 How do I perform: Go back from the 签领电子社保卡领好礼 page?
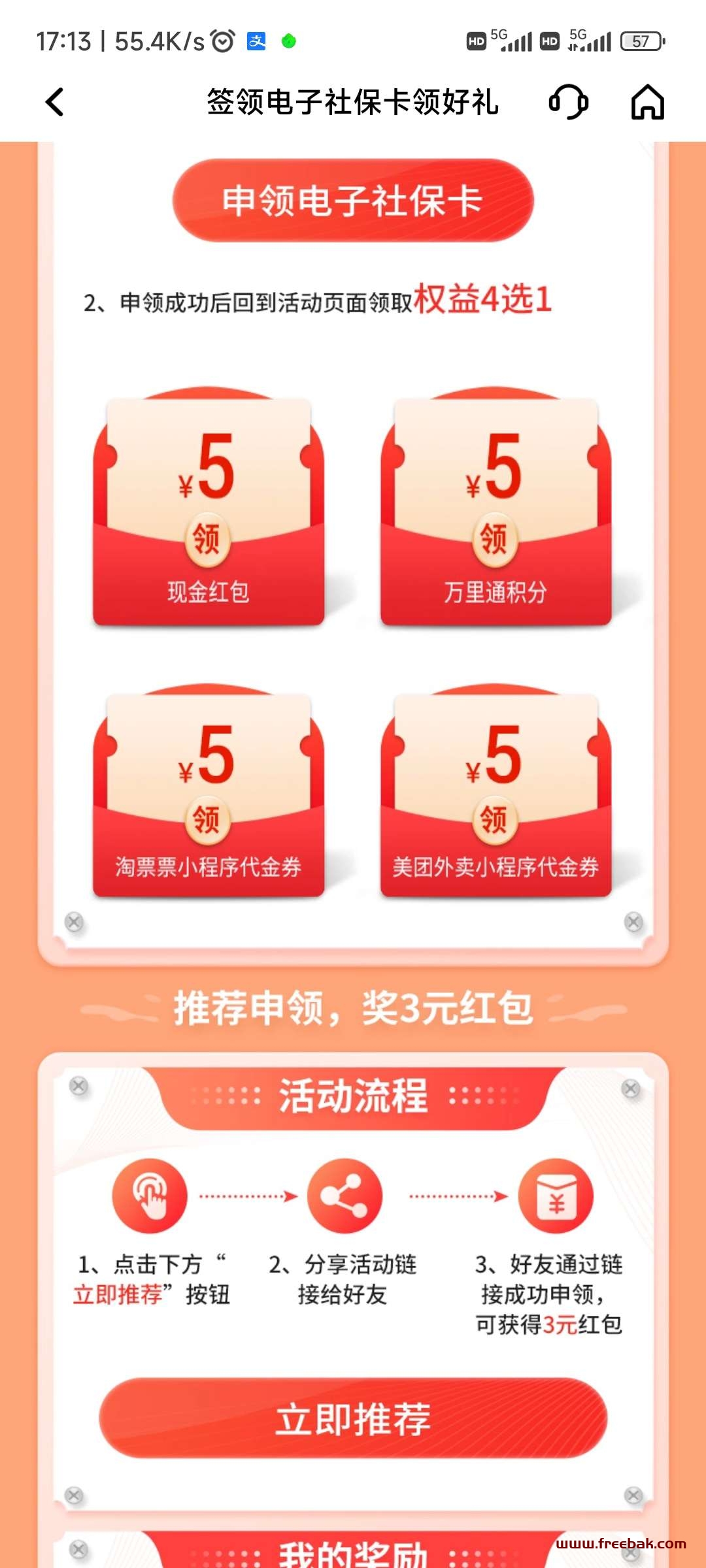55,103
